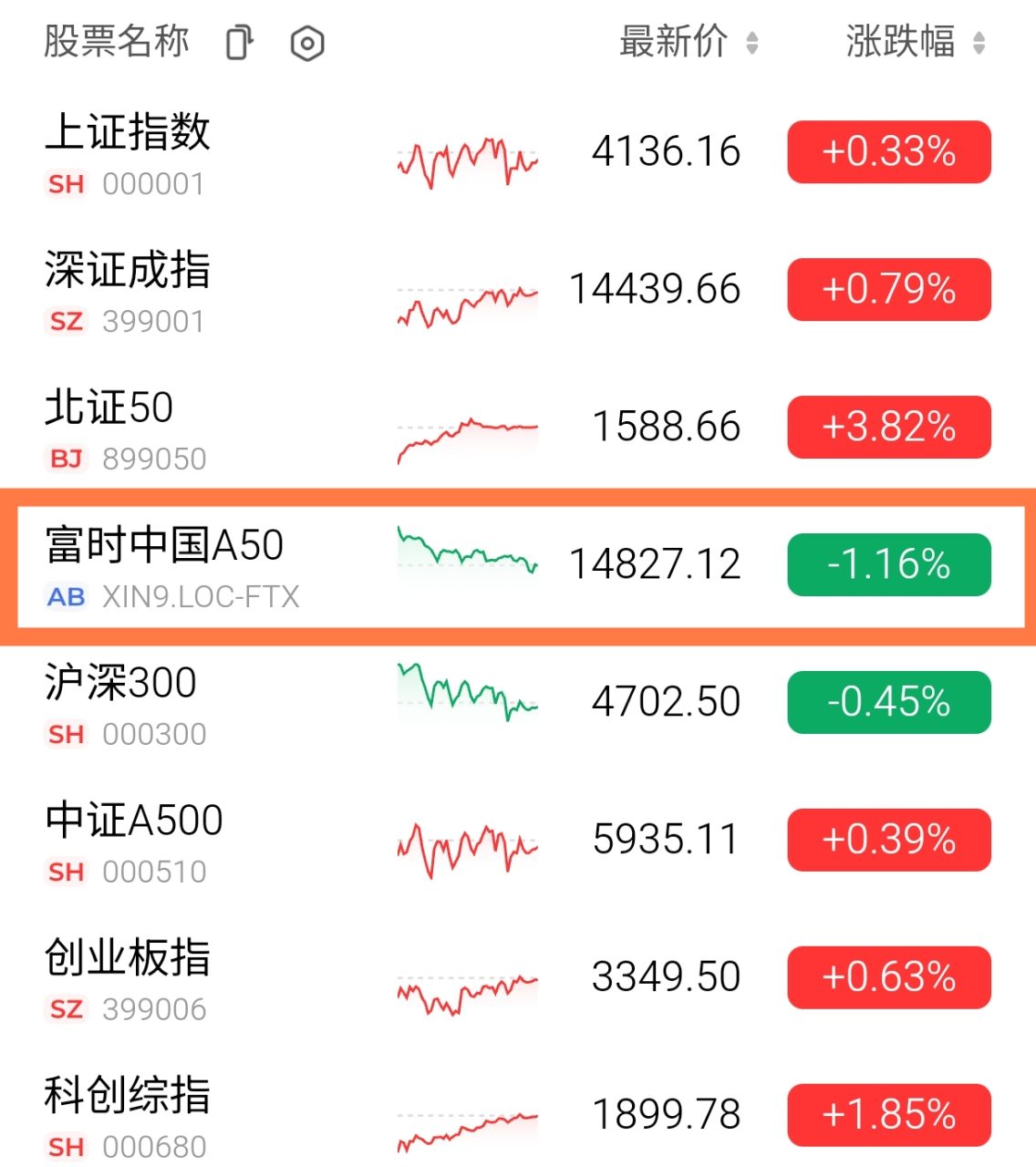Click the SH badge next to code 000510
Screen dimensions: 1036x1167
tap(65, 872)
